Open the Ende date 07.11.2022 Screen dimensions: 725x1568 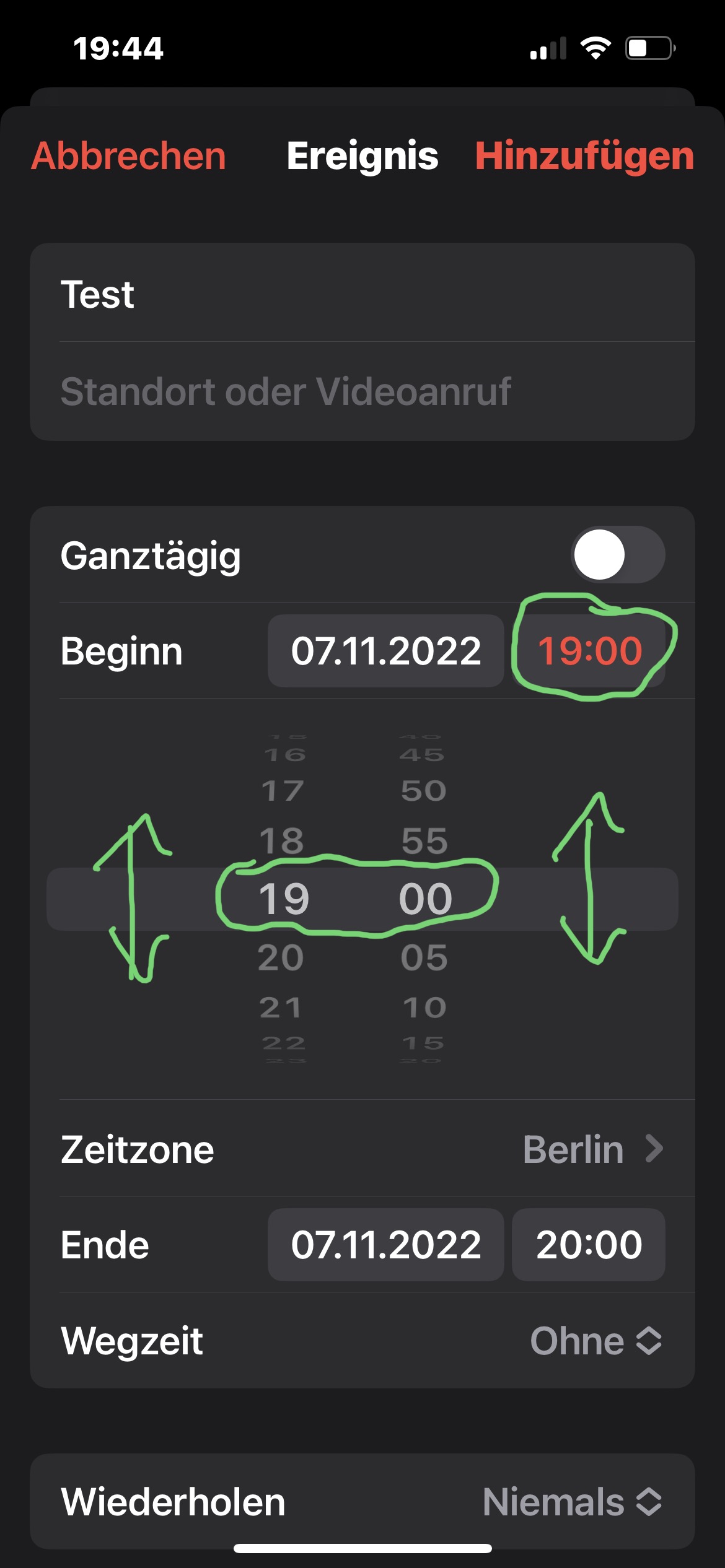[x=385, y=1245]
